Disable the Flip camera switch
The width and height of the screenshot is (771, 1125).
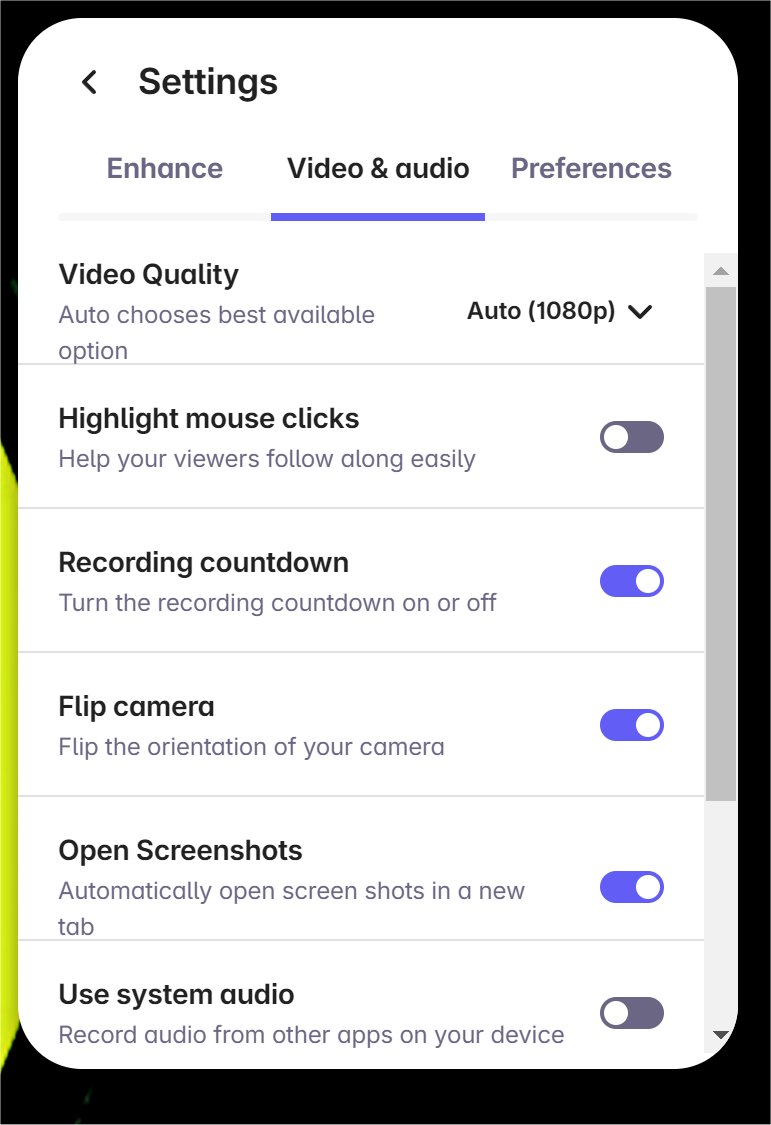(631, 725)
